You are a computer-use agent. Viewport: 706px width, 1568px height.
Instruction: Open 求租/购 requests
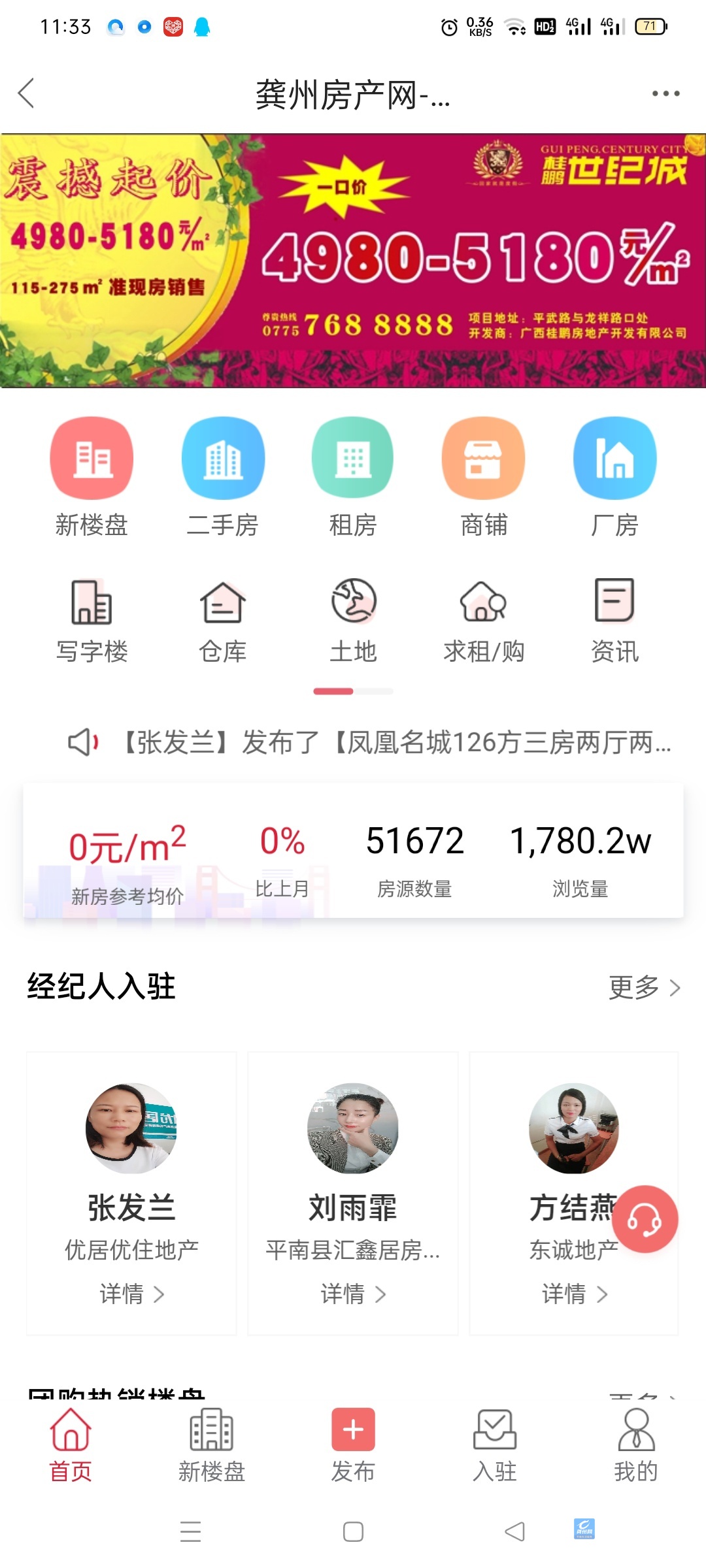pyautogui.click(x=484, y=601)
